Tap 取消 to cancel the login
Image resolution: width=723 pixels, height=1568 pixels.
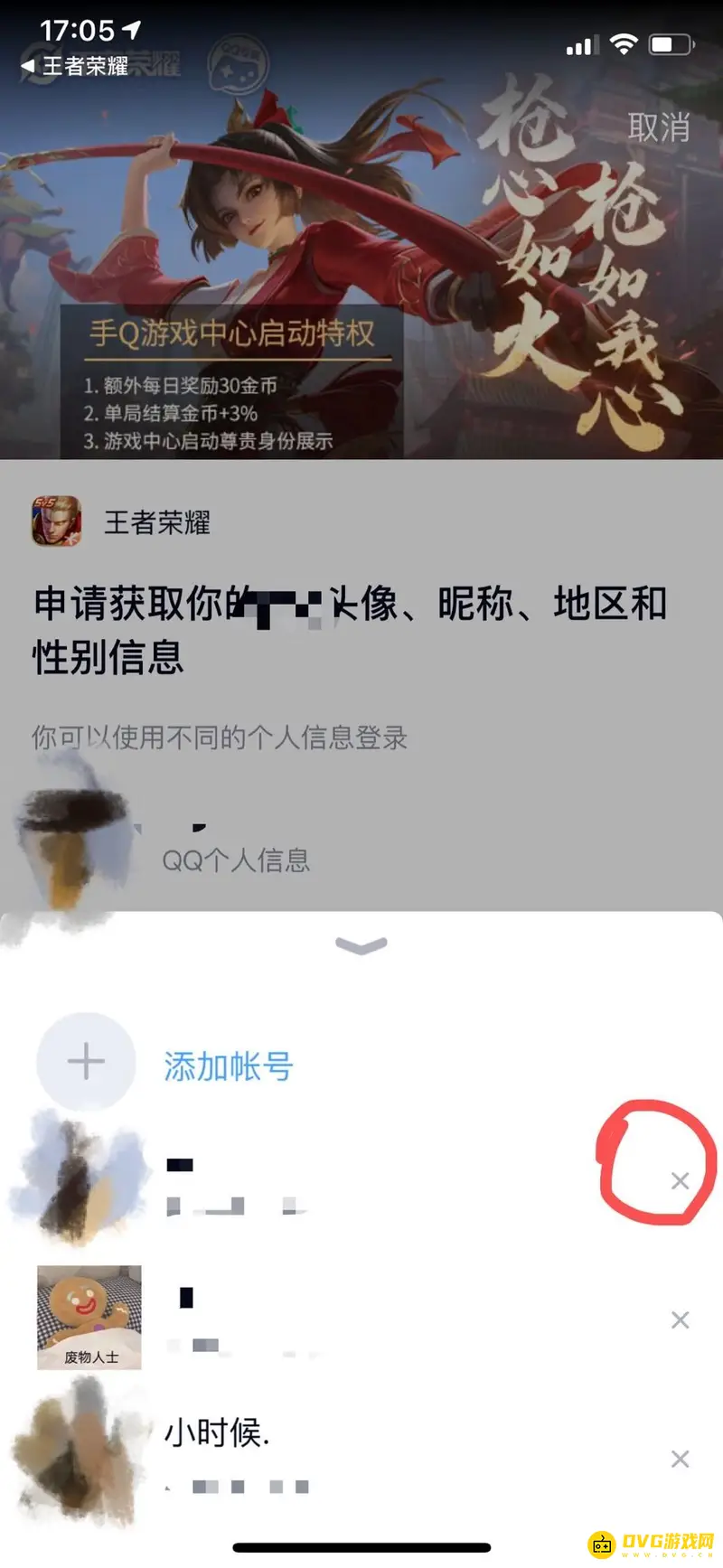[x=659, y=129]
